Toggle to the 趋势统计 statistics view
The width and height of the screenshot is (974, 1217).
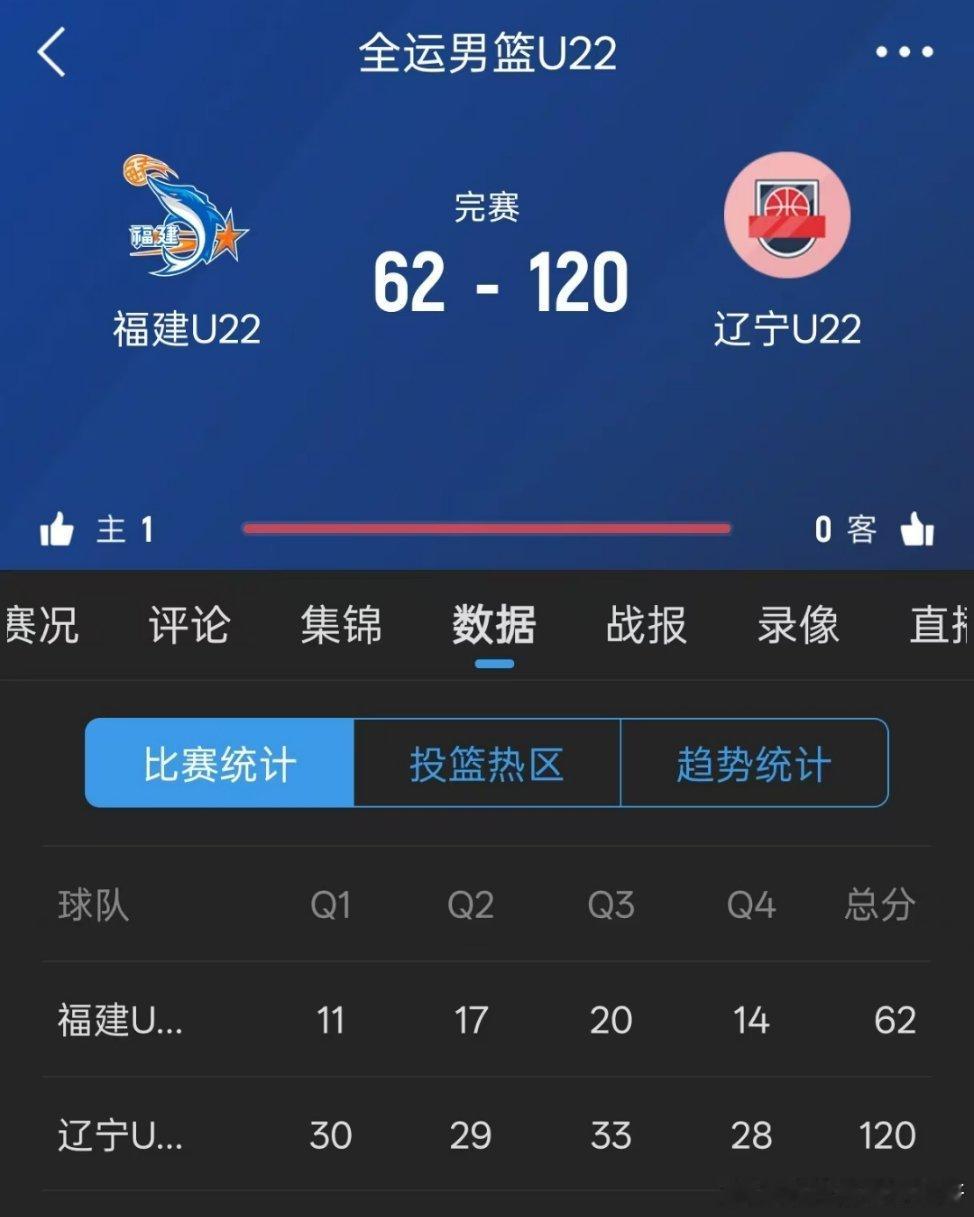click(755, 762)
